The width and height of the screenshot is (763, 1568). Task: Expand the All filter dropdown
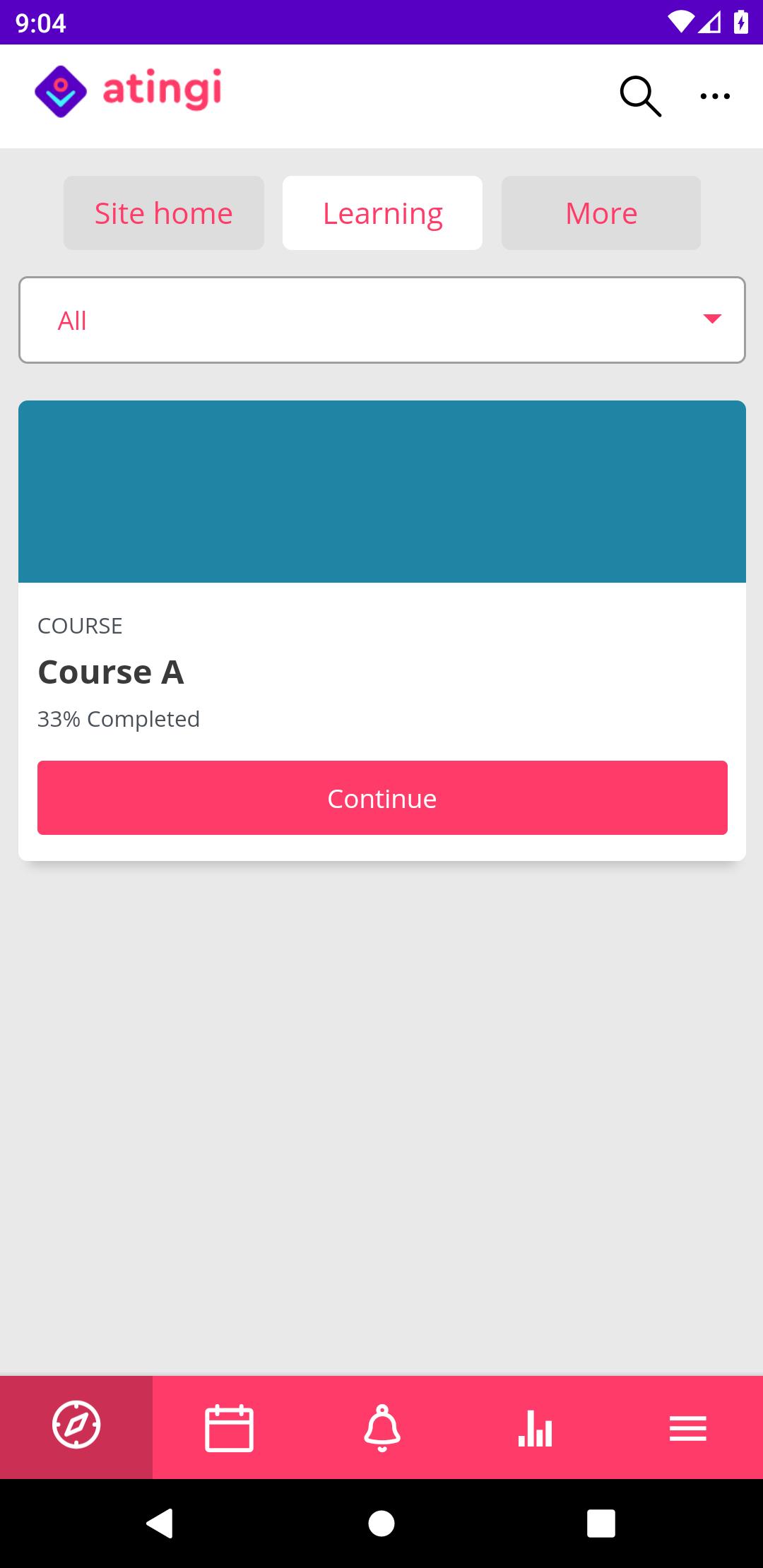coord(382,320)
